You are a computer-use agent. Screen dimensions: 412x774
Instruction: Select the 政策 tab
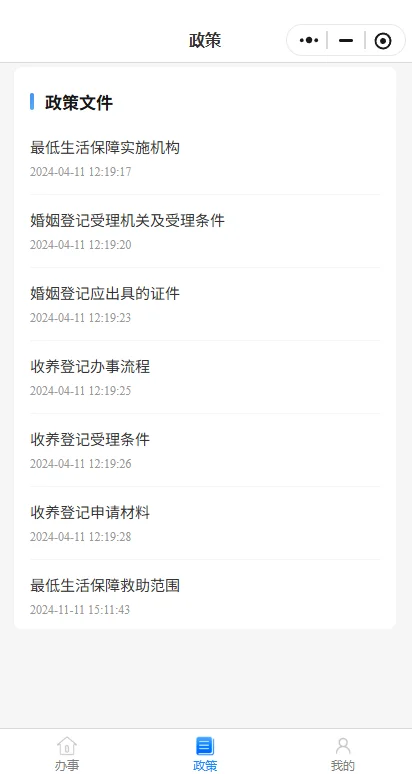205,753
